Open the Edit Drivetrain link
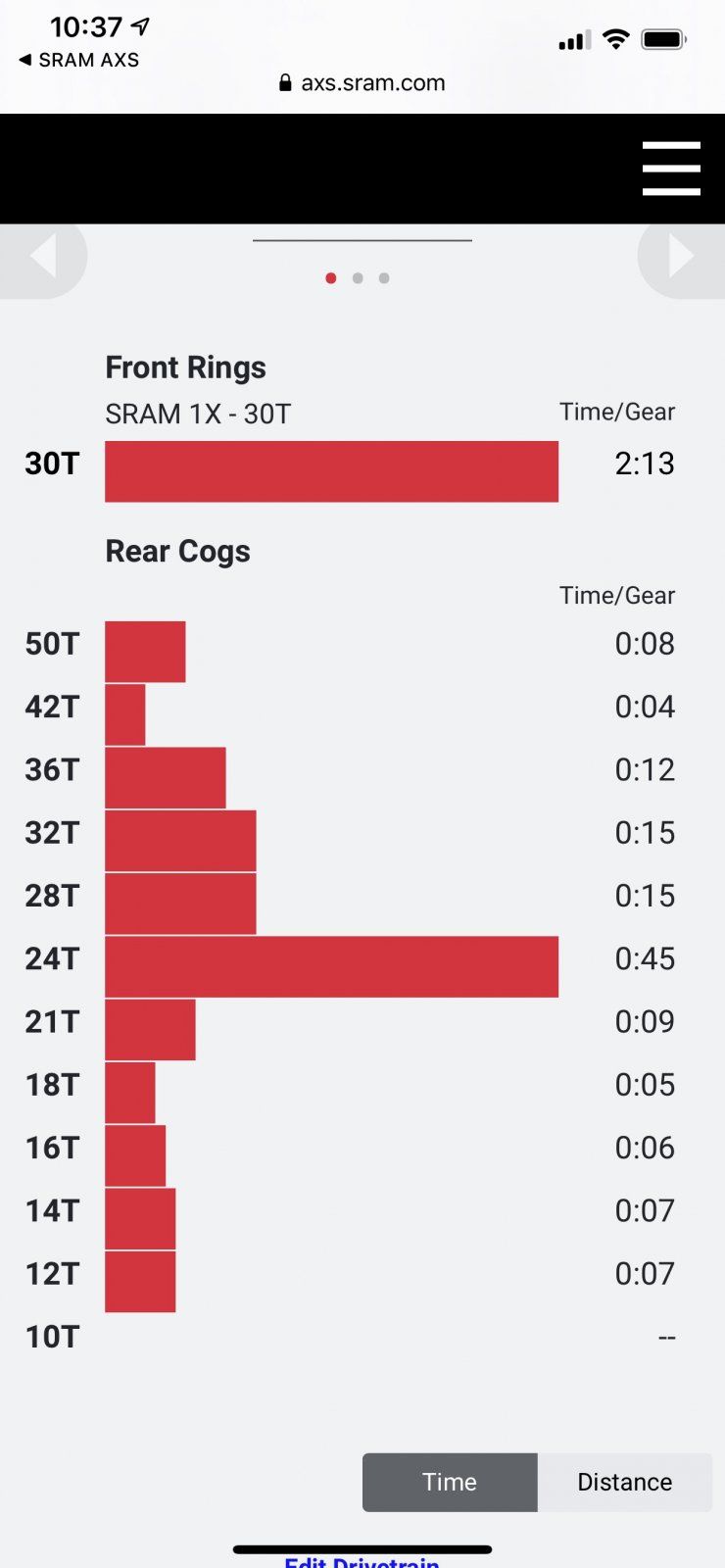 [x=362, y=1561]
